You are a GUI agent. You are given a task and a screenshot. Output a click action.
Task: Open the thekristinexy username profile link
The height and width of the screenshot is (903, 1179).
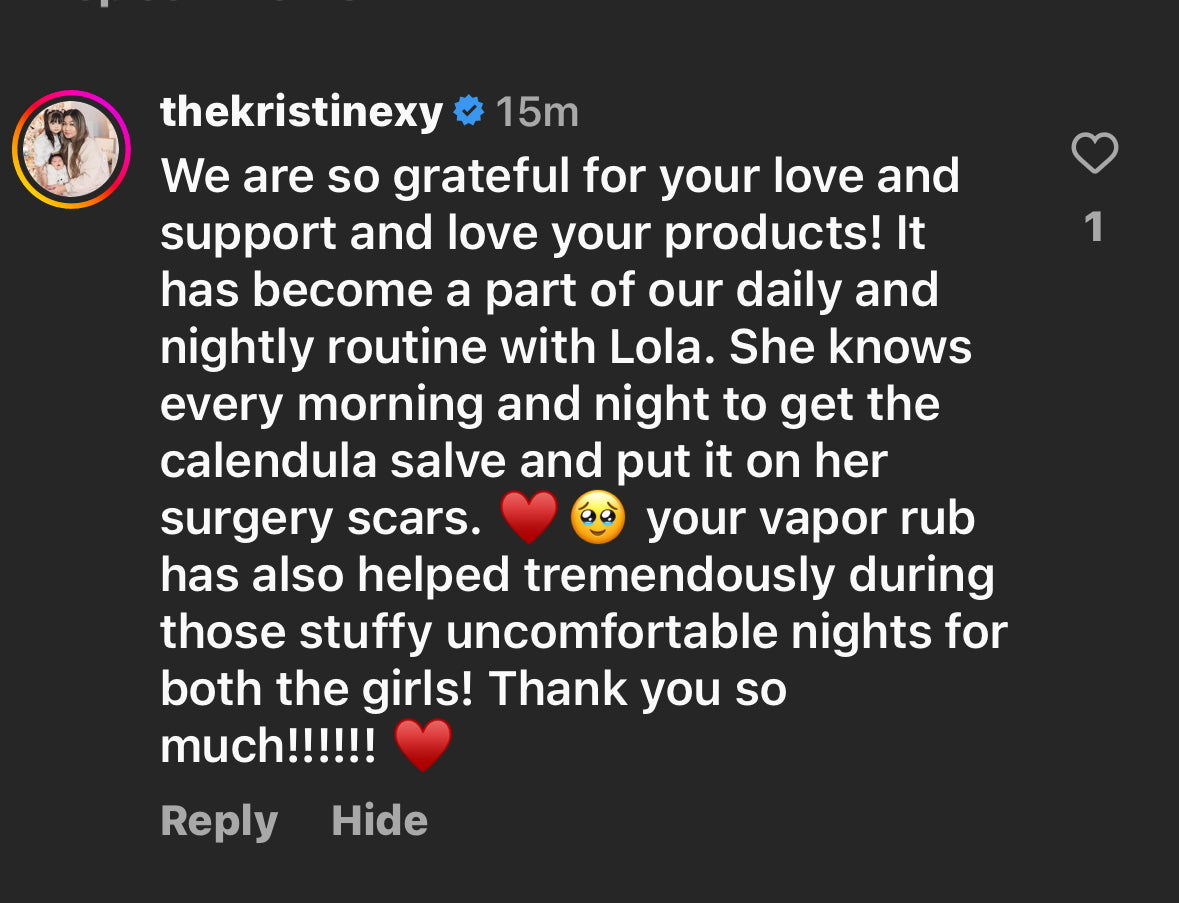[301, 112]
